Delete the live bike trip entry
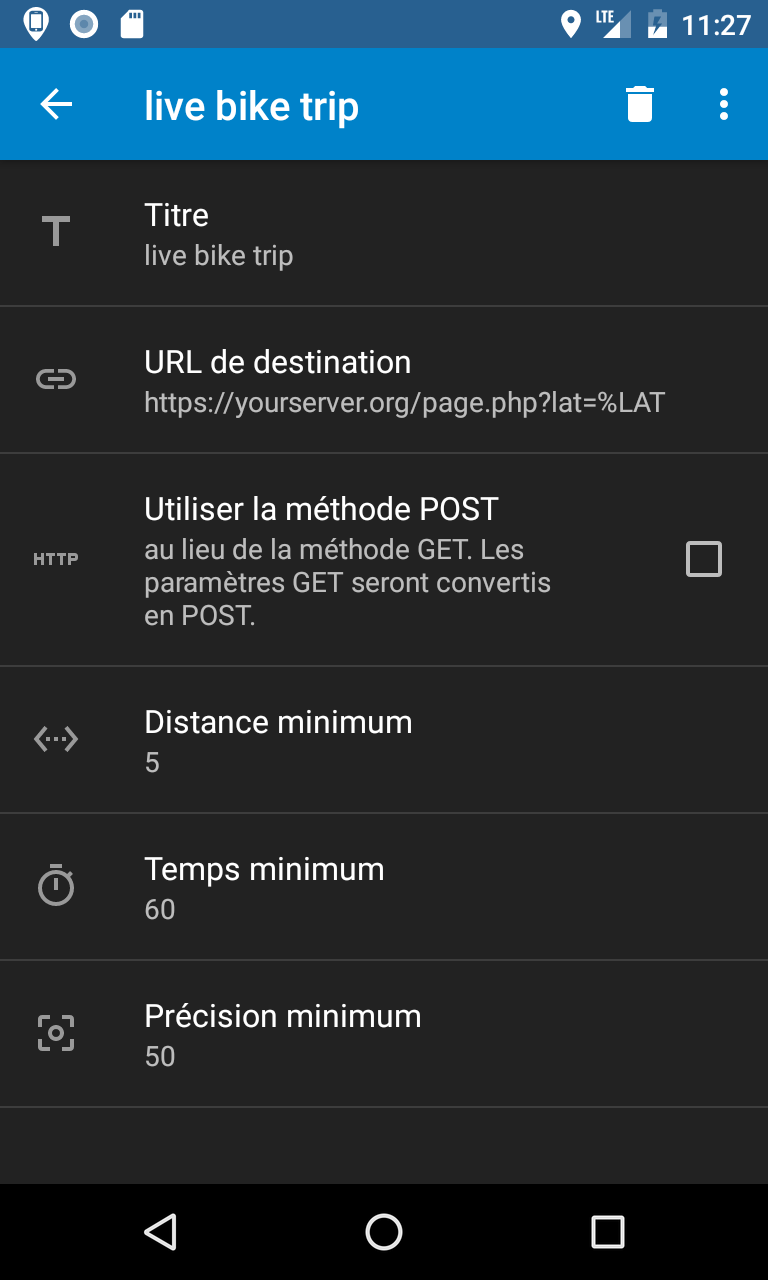 tap(640, 105)
